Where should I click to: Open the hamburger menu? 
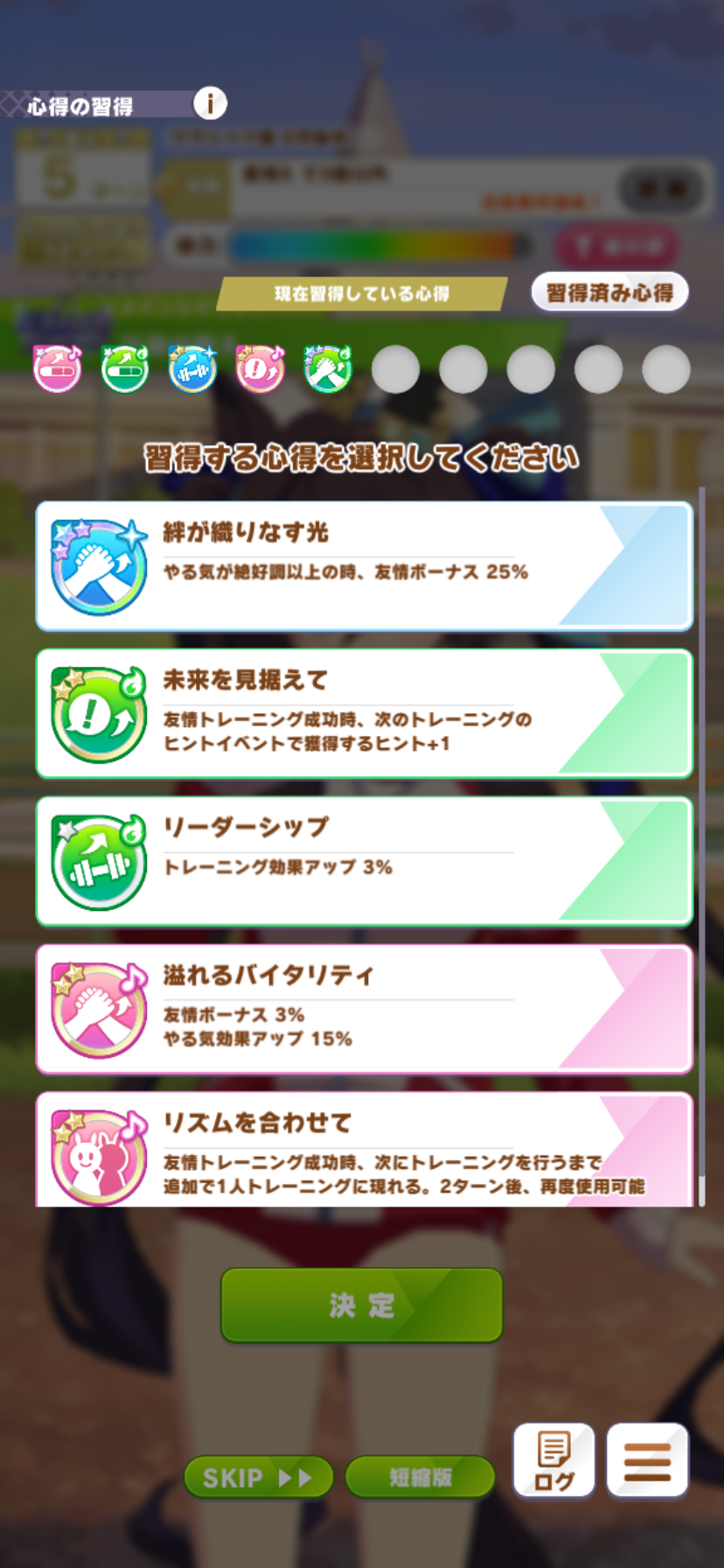click(x=647, y=1460)
